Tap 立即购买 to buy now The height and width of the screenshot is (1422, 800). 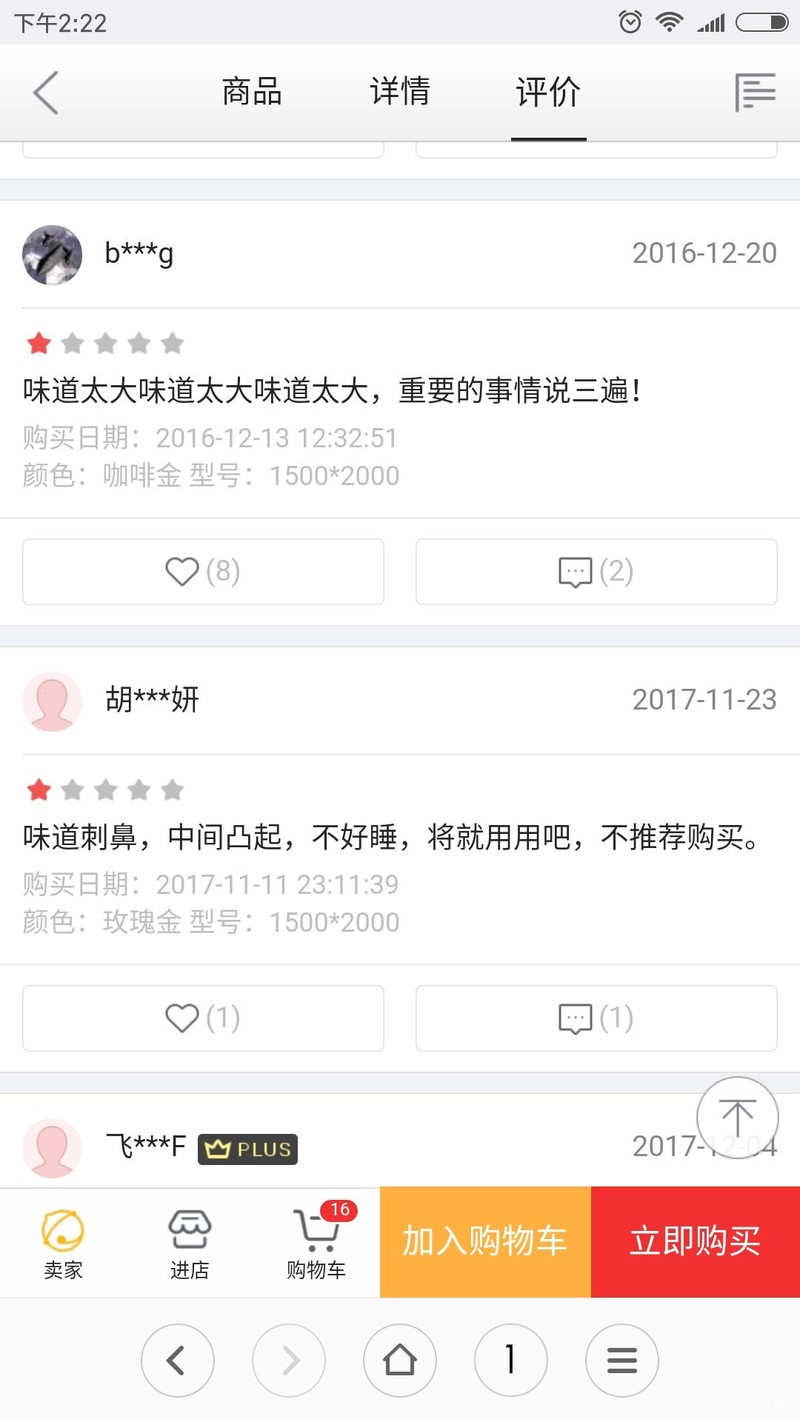[695, 1243]
